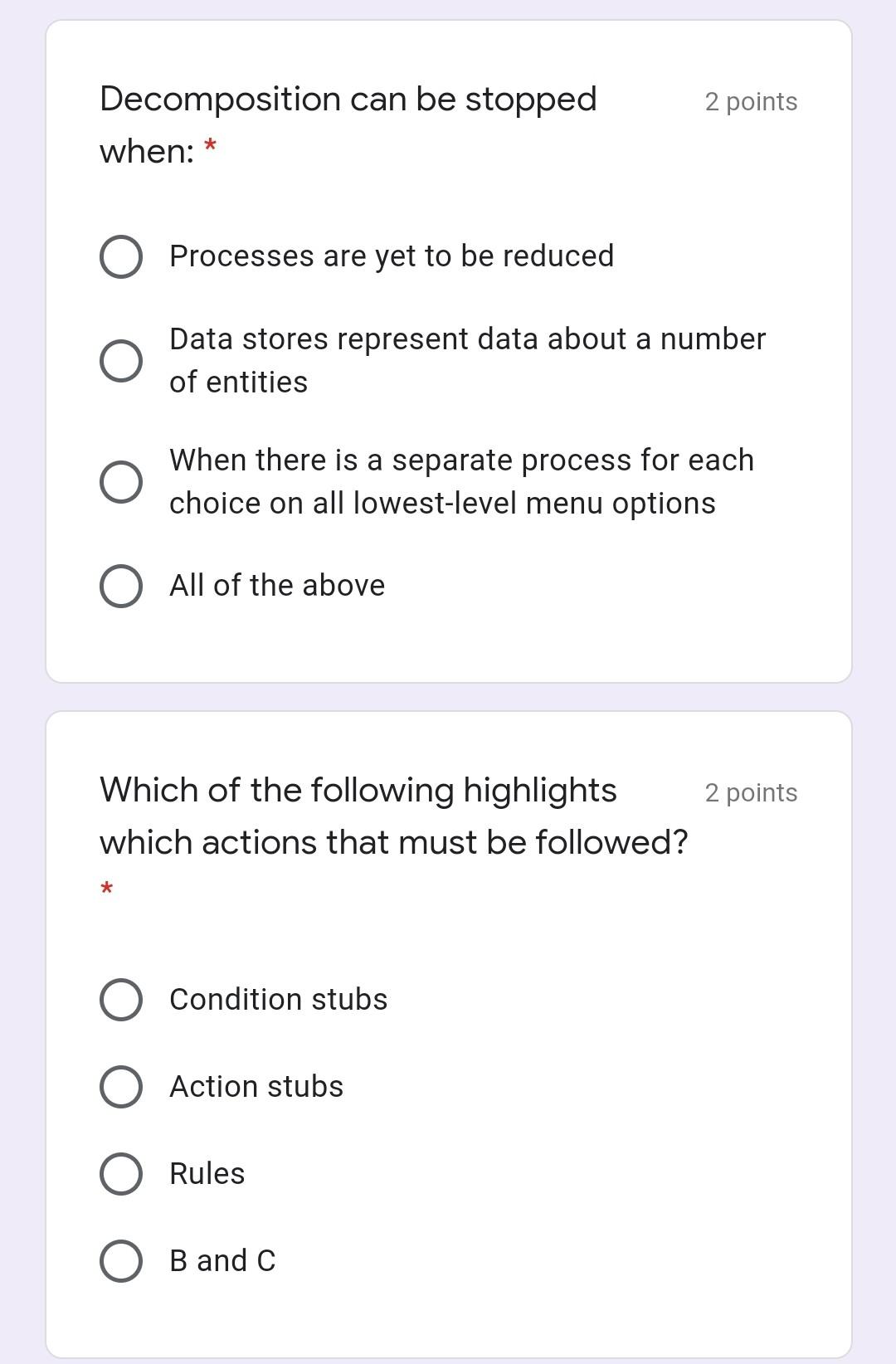This screenshot has height=1364, width=896.
Task: Mark 'Rules' as the answer
Action: (121, 1174)
